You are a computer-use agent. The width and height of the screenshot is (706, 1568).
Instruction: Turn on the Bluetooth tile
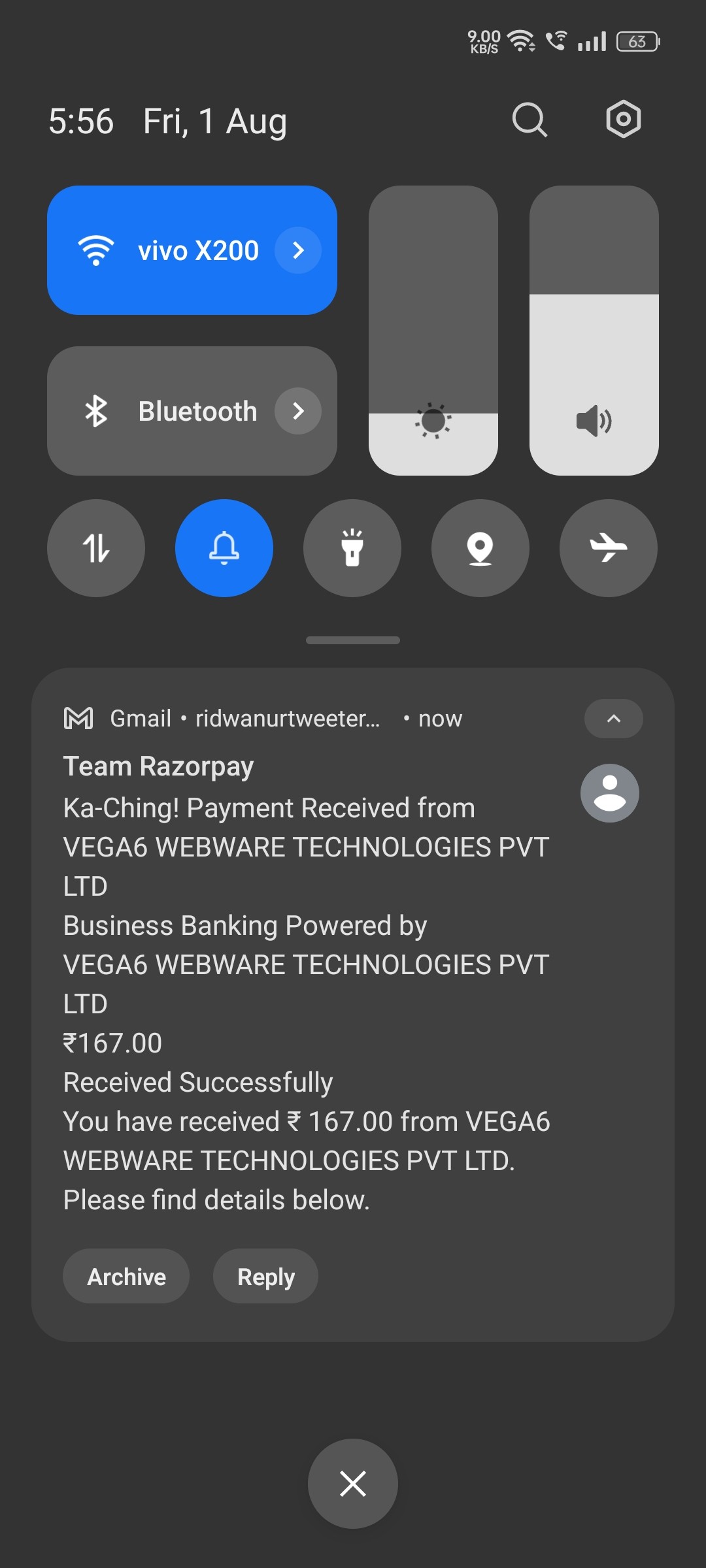coord(163,411)
